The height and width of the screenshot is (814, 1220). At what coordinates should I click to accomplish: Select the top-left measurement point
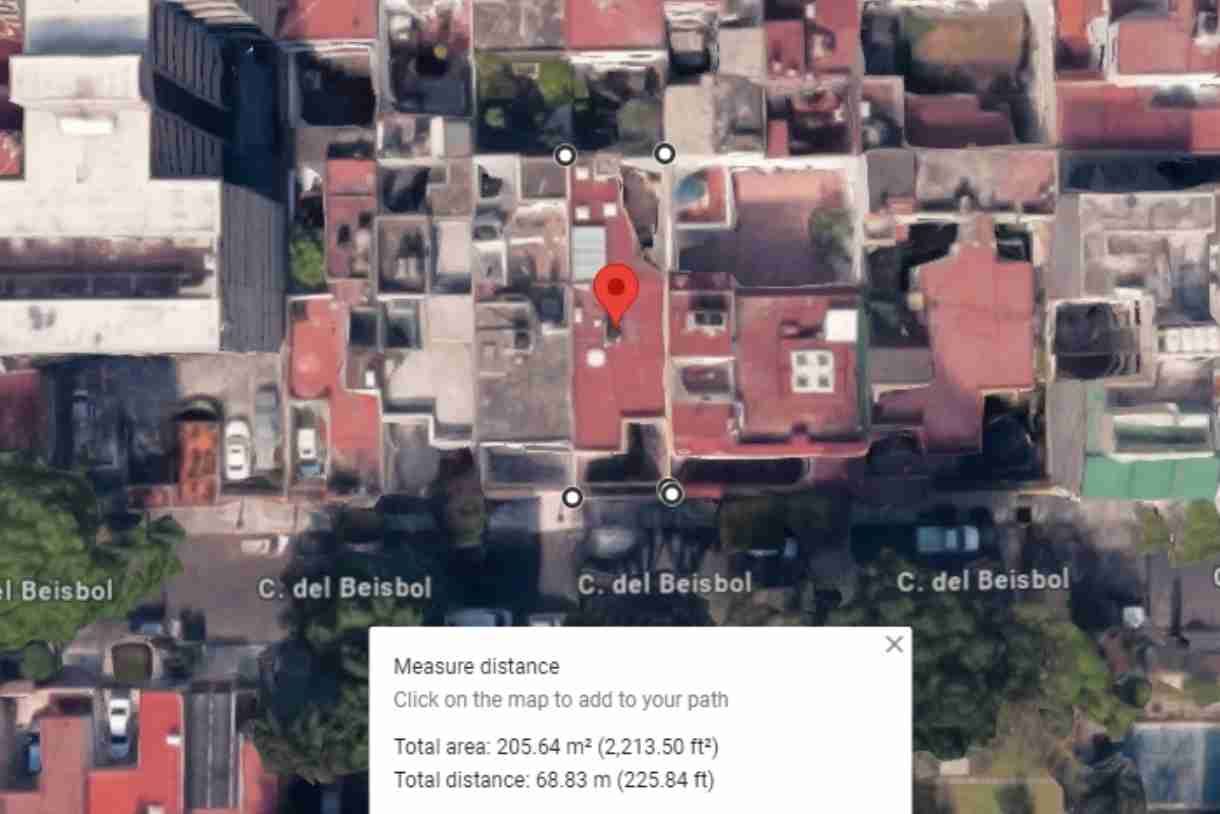point(565,154)
